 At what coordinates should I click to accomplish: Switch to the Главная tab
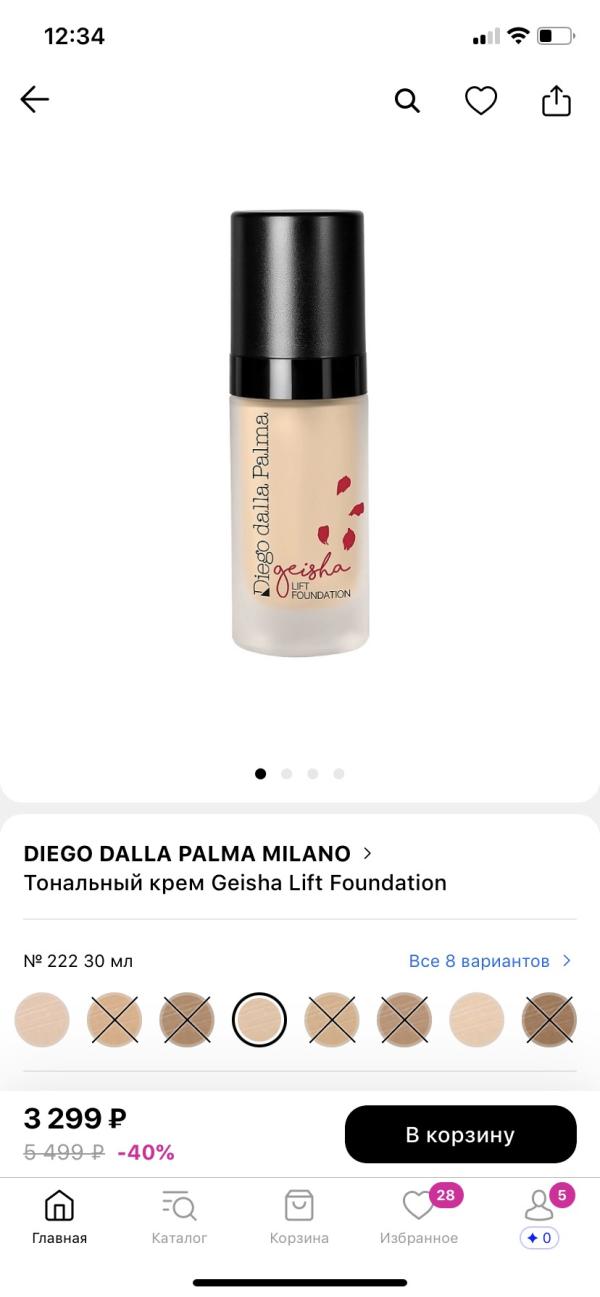click(59, 1217)
